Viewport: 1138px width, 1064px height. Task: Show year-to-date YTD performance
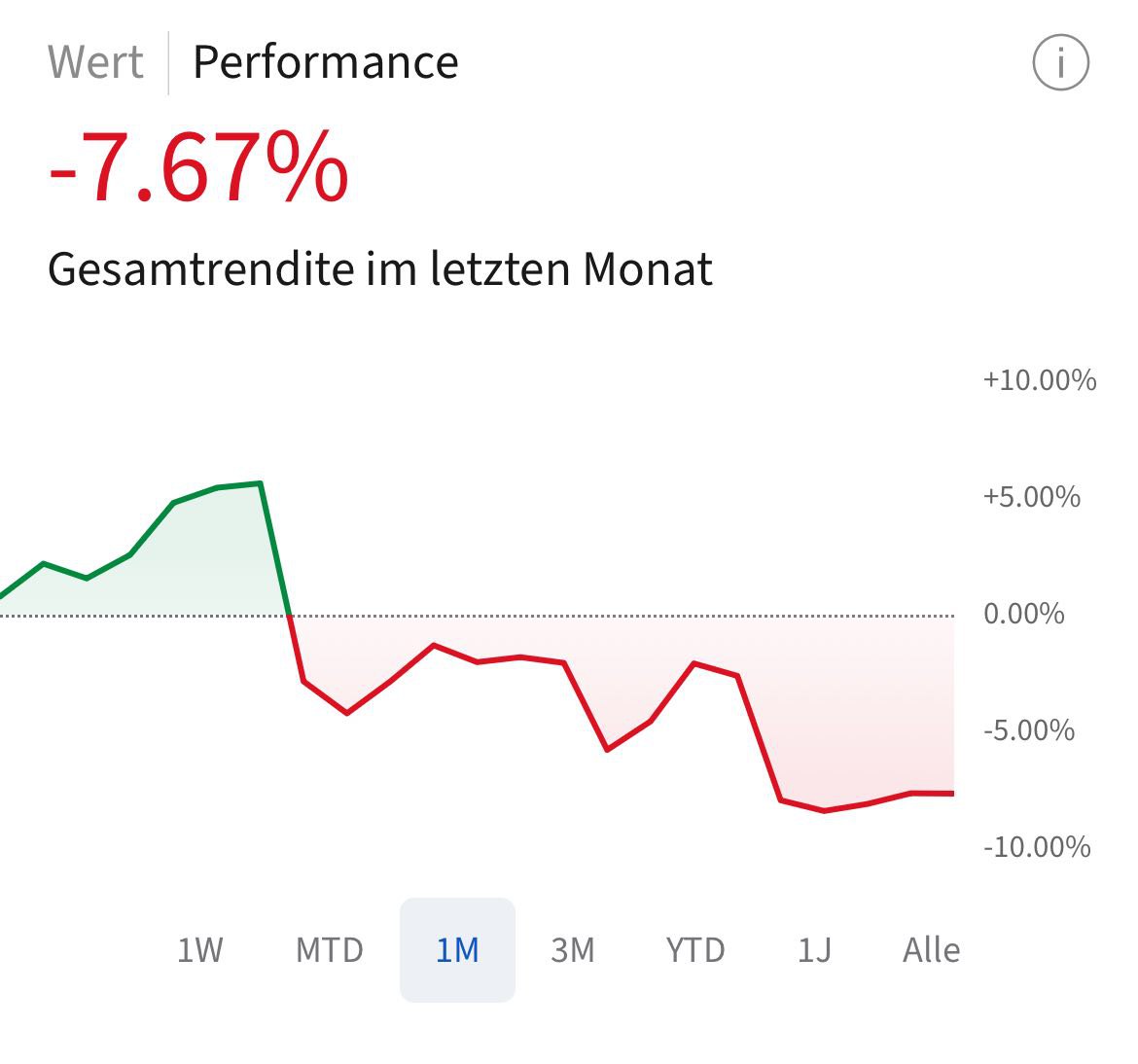[694, 950]
